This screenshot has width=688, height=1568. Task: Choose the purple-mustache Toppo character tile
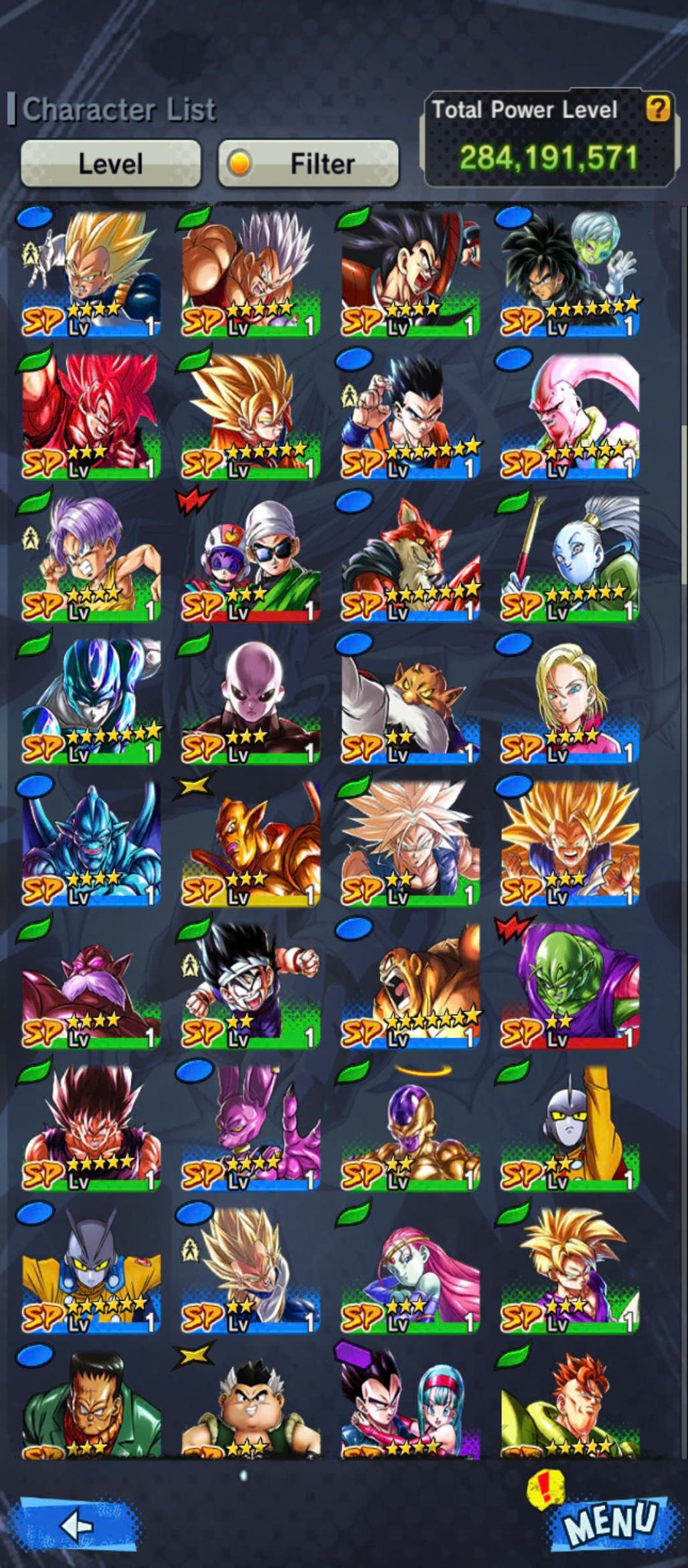pyautogui.click(x=91, y=984)
